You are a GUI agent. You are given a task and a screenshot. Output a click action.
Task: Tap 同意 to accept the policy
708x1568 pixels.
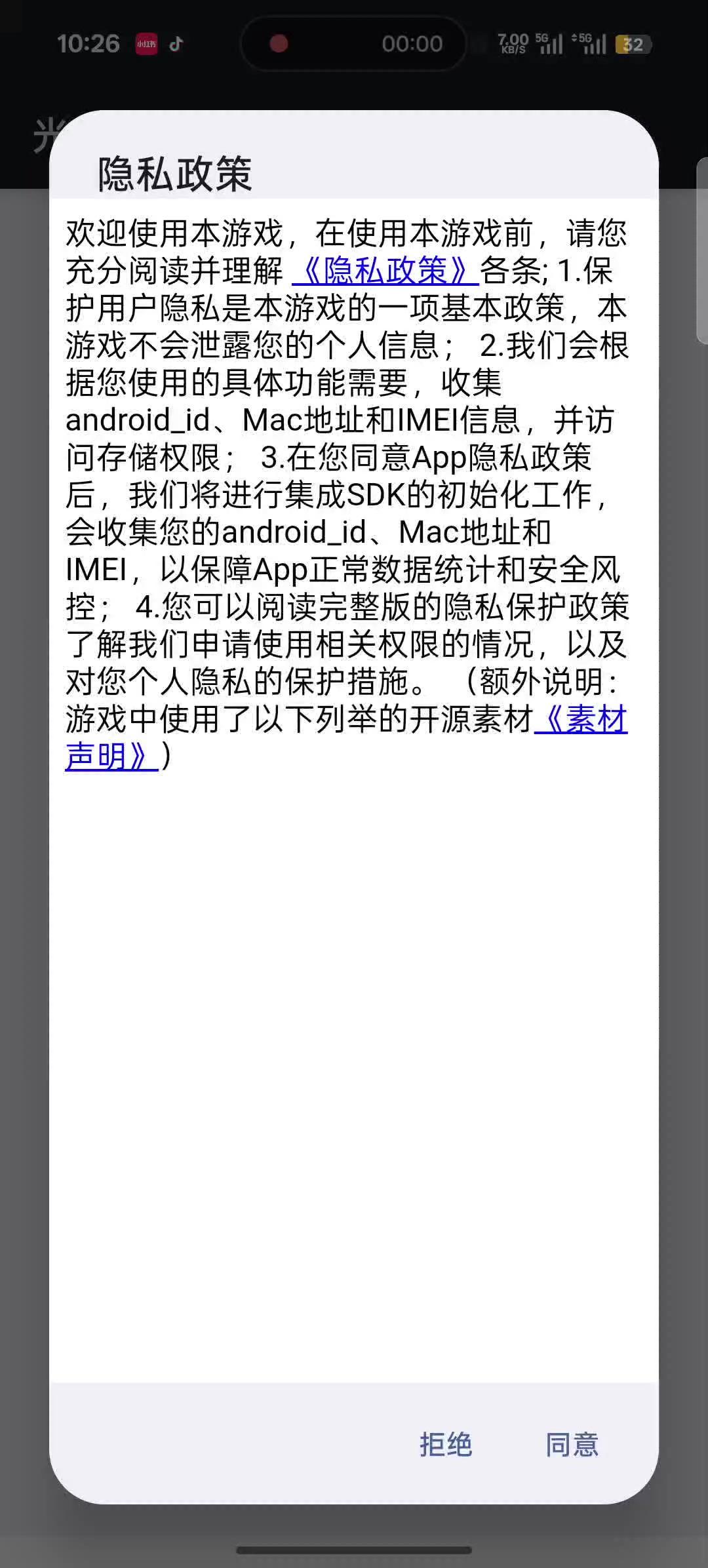pos(572,1444)
